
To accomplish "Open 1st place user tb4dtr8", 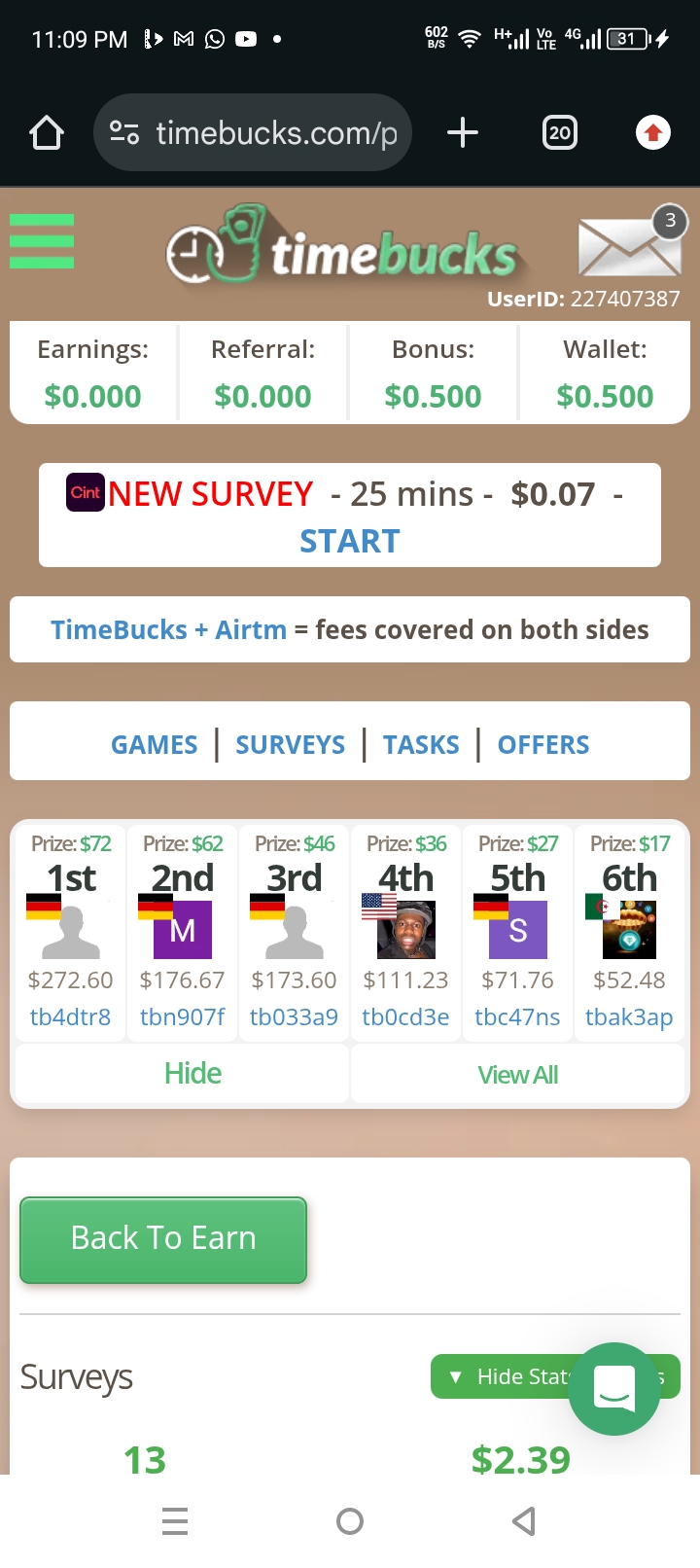I will pos(70,1017).
